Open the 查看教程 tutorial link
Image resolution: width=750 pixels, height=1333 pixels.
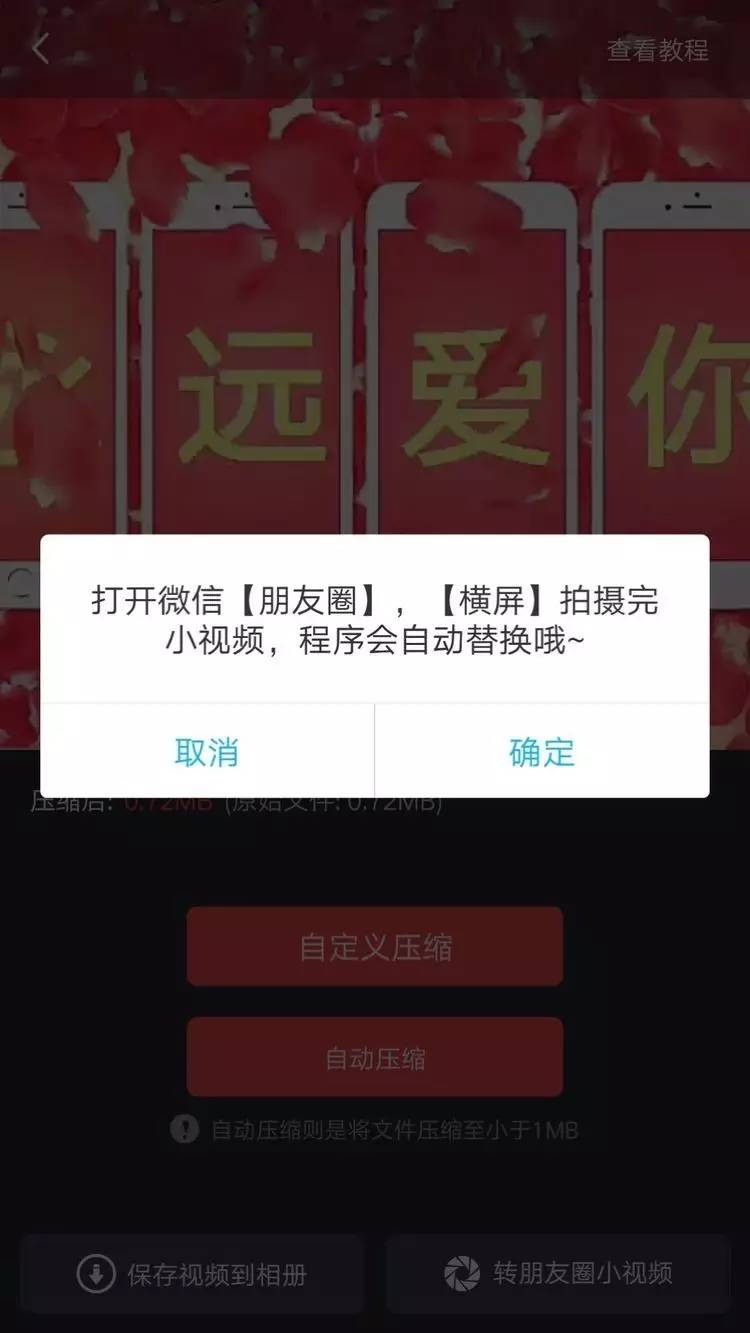[x=657, y=52]
